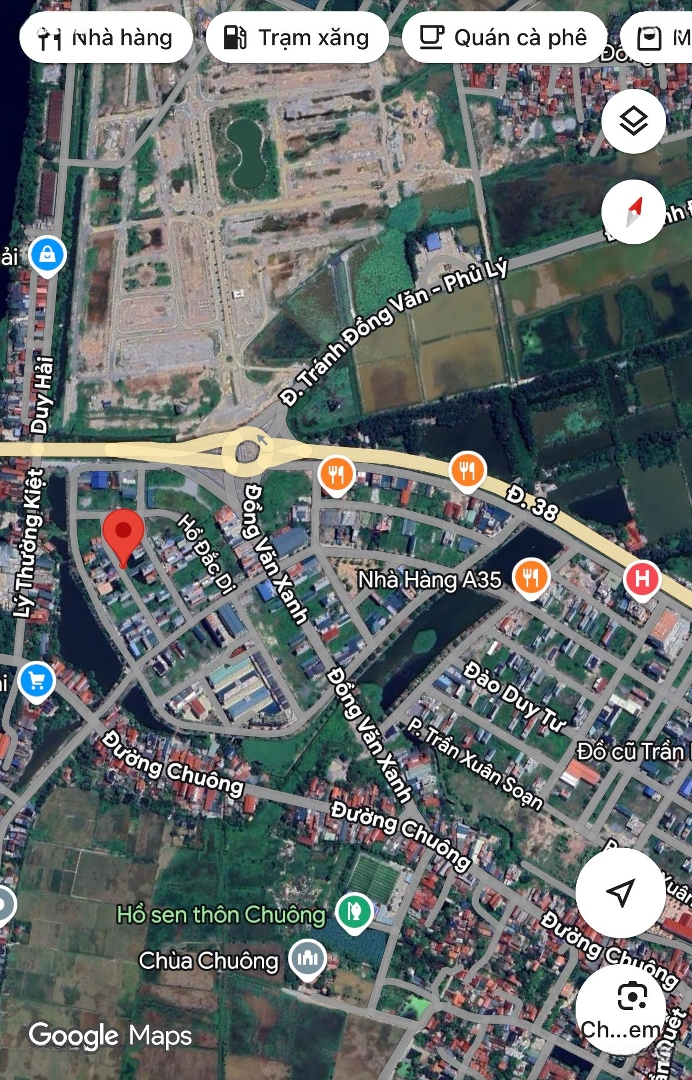Open Nhà Hàng A35 restaurant marker
The height and width of the screenshot is (1080, 692).
coord(530,577)
